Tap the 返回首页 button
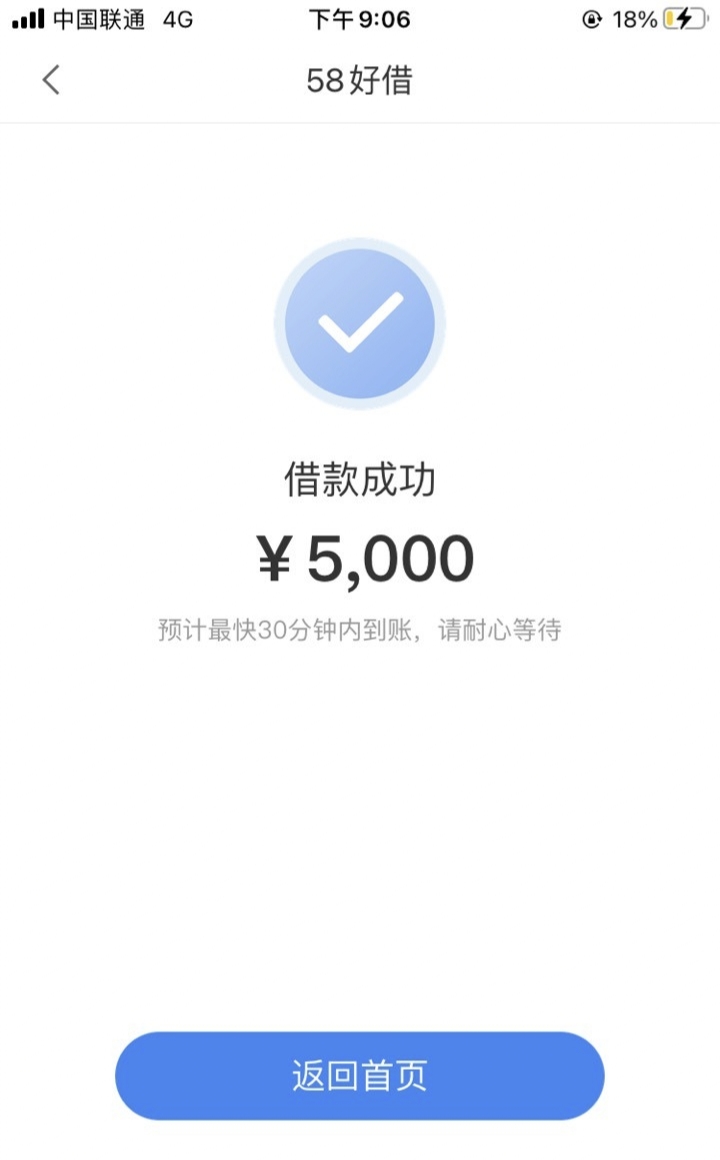720x1160 pixels. click(360, 1075)
